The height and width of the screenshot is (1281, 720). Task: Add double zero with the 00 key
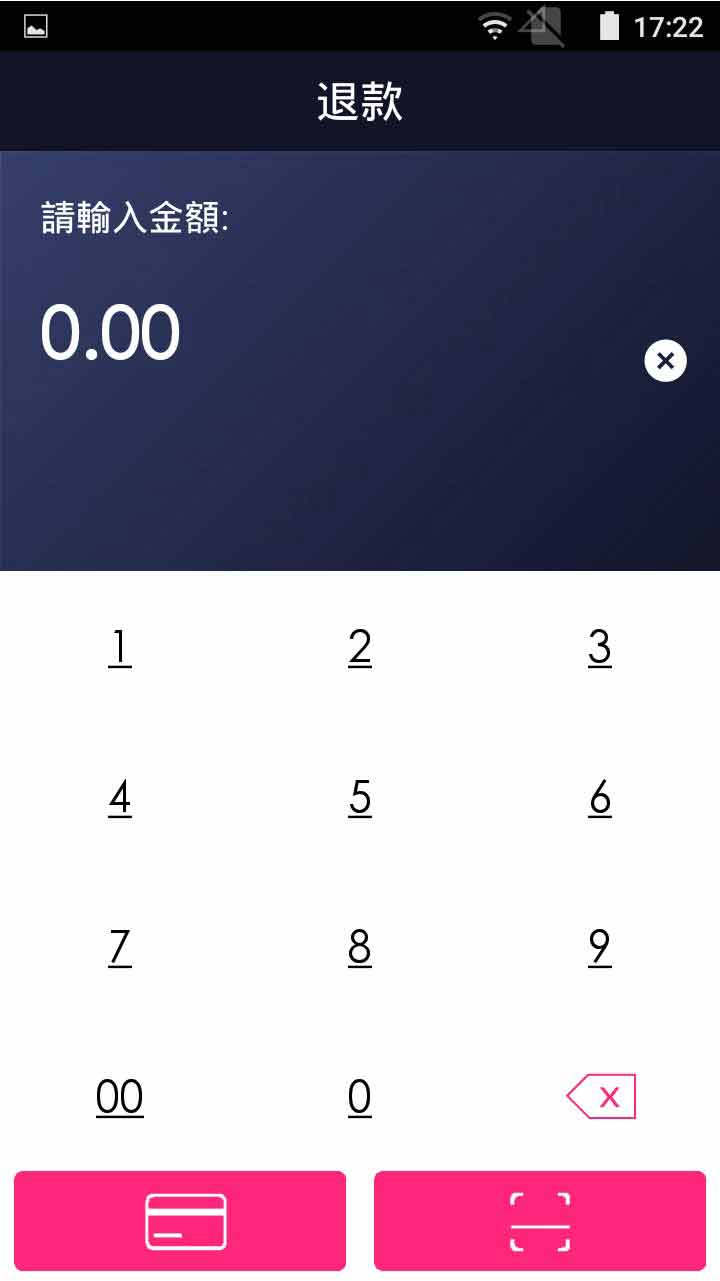pos(120,1097)
